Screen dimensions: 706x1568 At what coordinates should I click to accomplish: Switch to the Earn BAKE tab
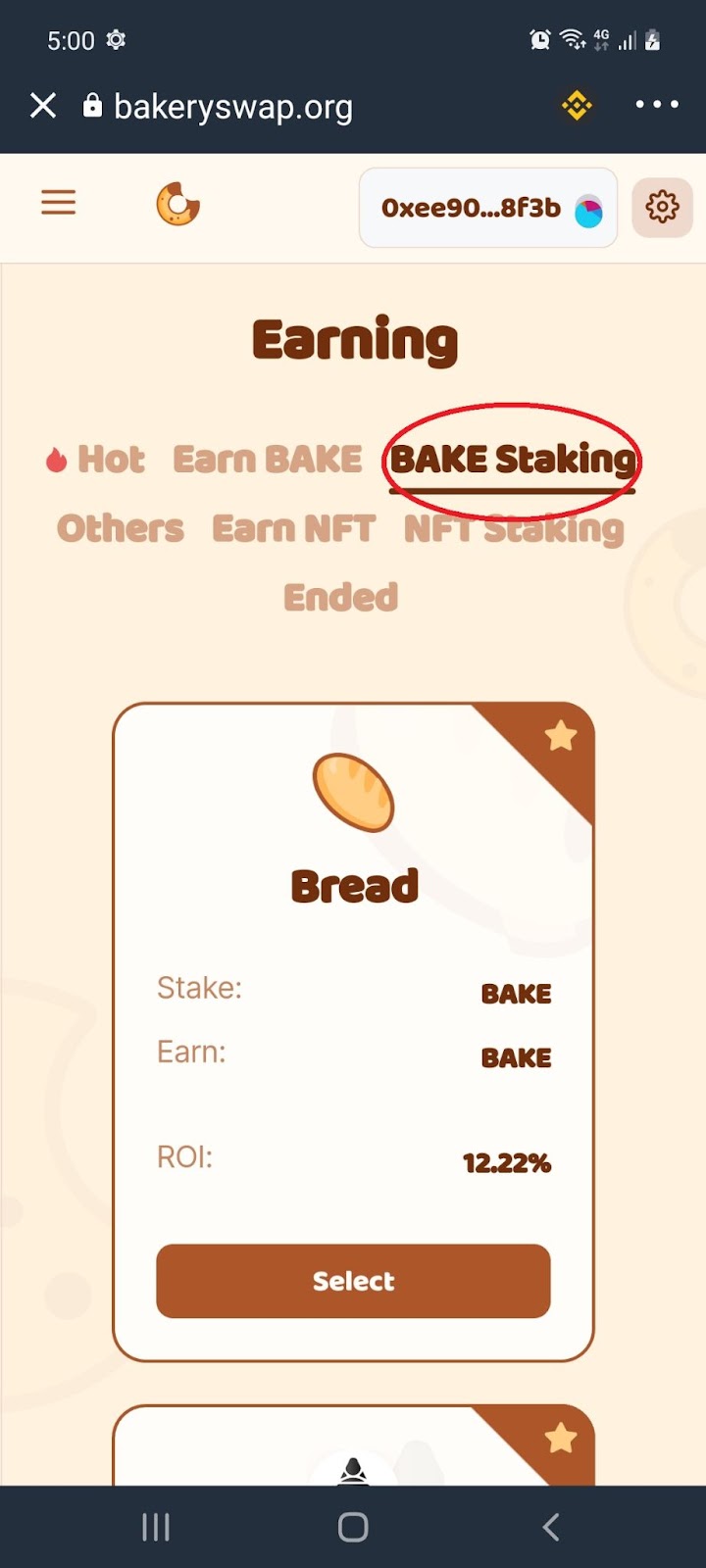click(x=267, y=459)
